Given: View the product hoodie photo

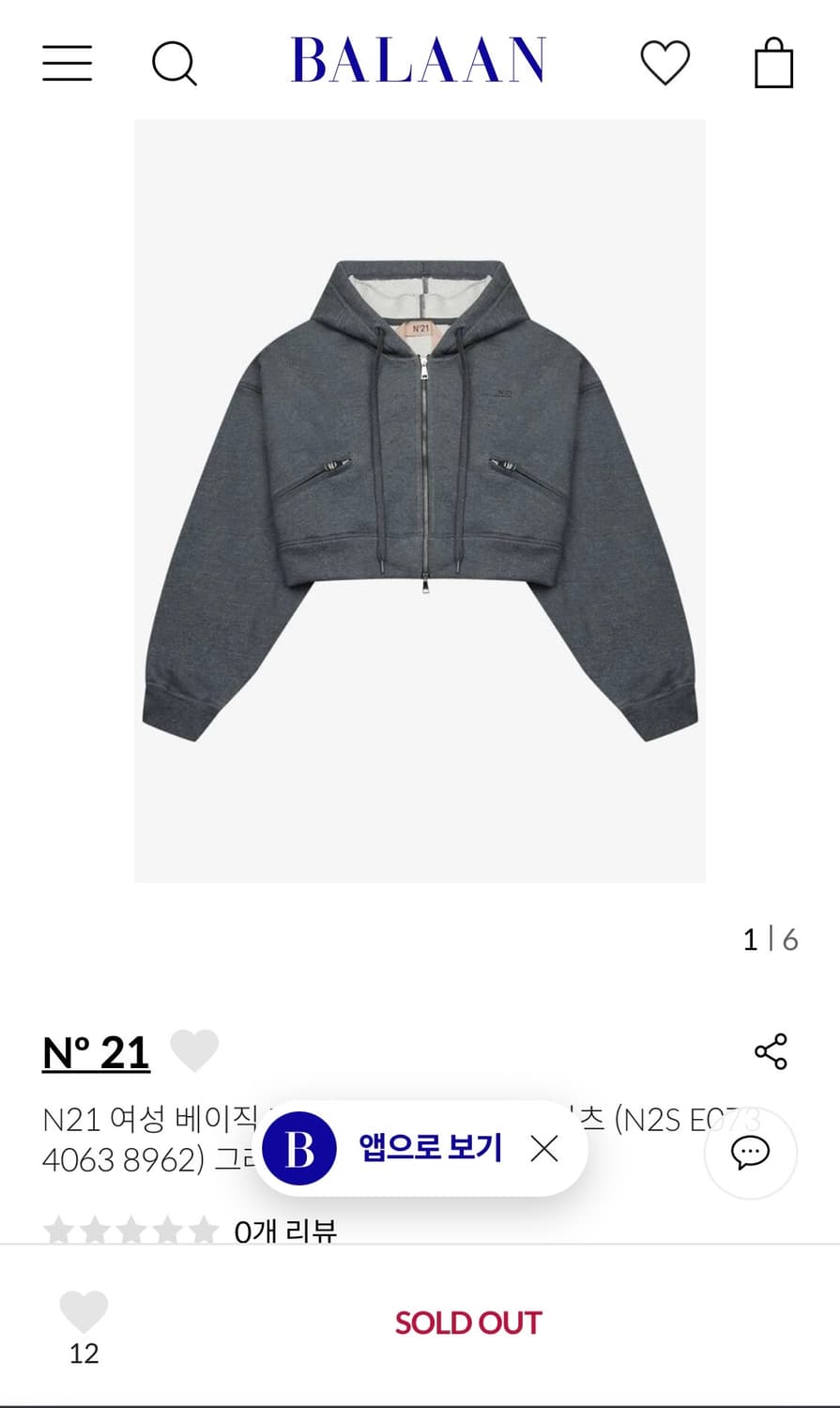Looking at the screenshot, I should pos(420,497).
